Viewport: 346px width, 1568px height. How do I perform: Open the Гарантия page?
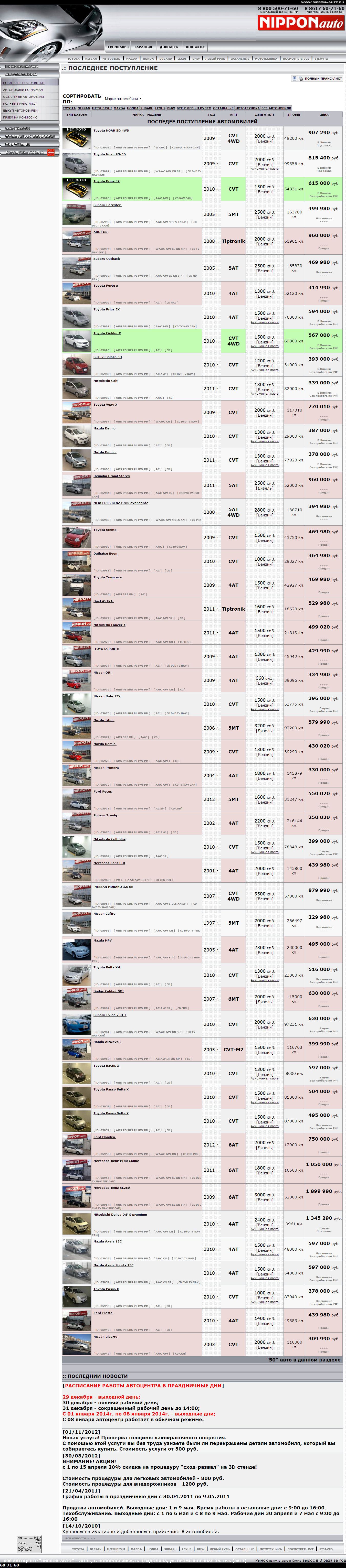pyautogui.click(x=143, y=47)
